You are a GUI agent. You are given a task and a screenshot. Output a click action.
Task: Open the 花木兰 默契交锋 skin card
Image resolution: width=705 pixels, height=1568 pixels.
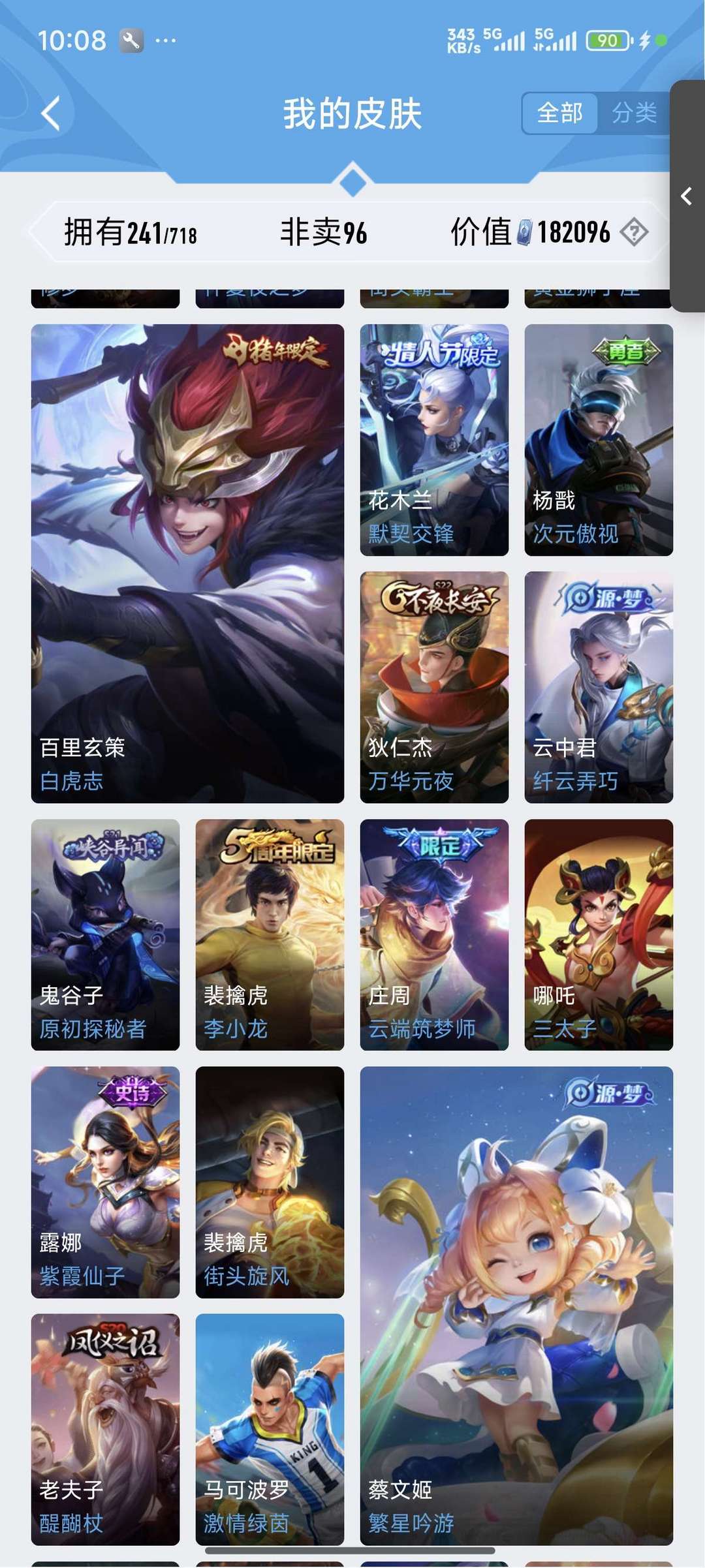coord(434,440)
